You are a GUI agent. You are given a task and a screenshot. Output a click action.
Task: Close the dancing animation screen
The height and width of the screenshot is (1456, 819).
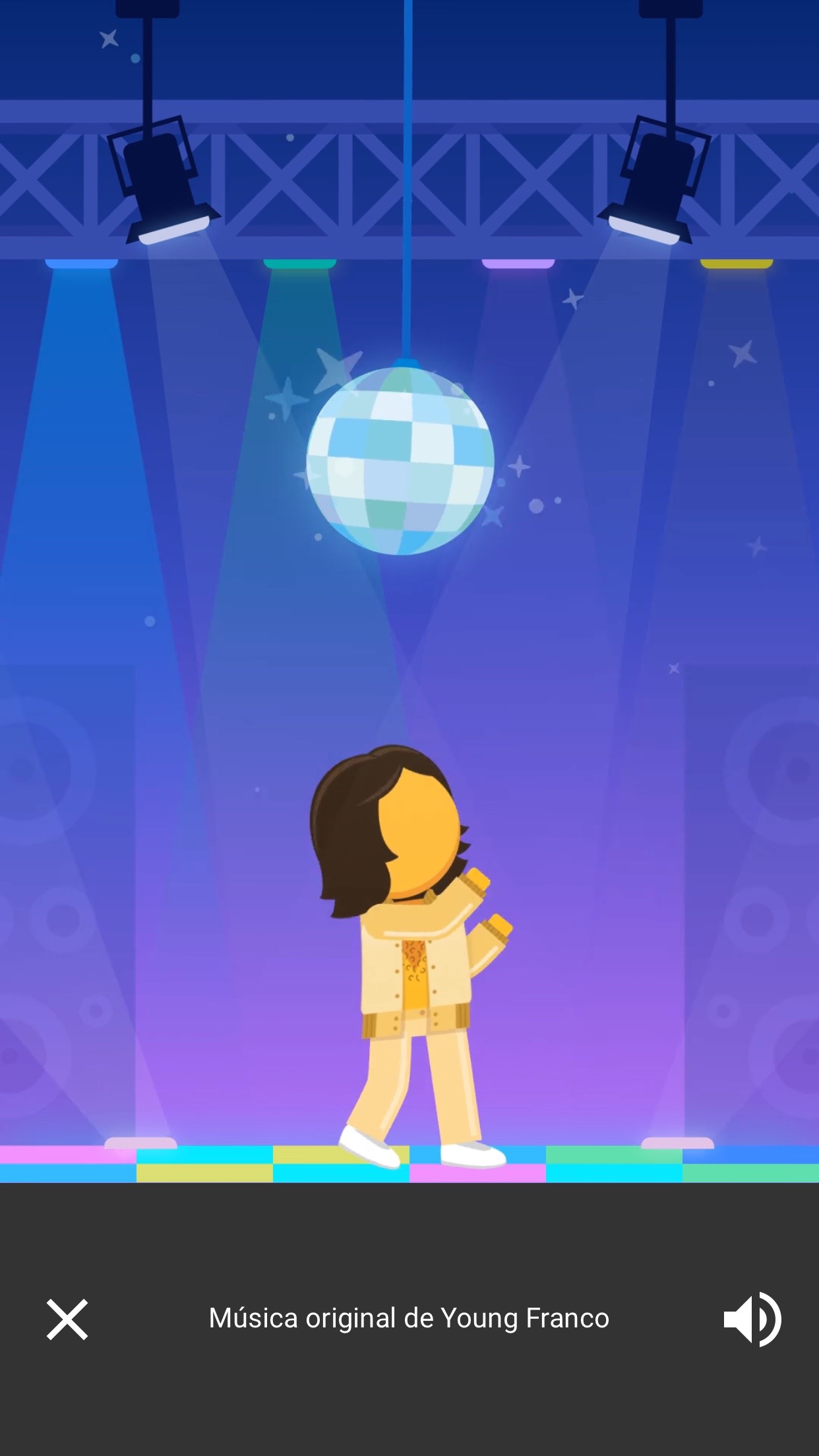67,1319
